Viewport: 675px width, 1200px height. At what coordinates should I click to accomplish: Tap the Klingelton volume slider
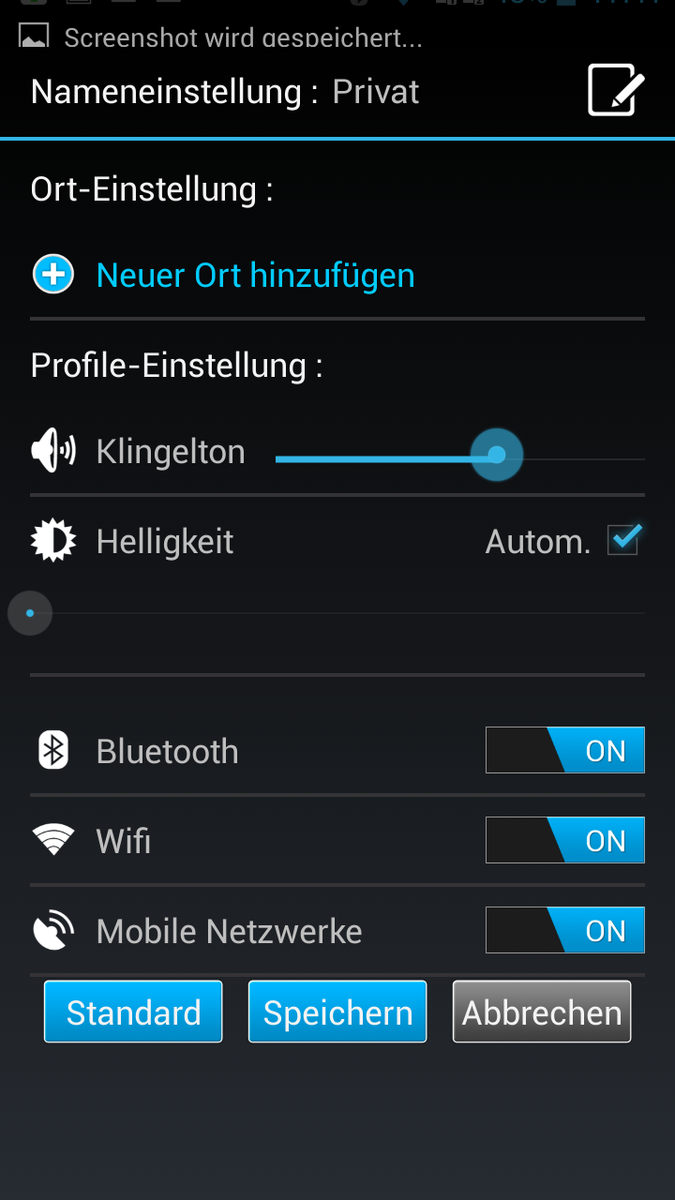pyautogui.click(x=460, y=456)
